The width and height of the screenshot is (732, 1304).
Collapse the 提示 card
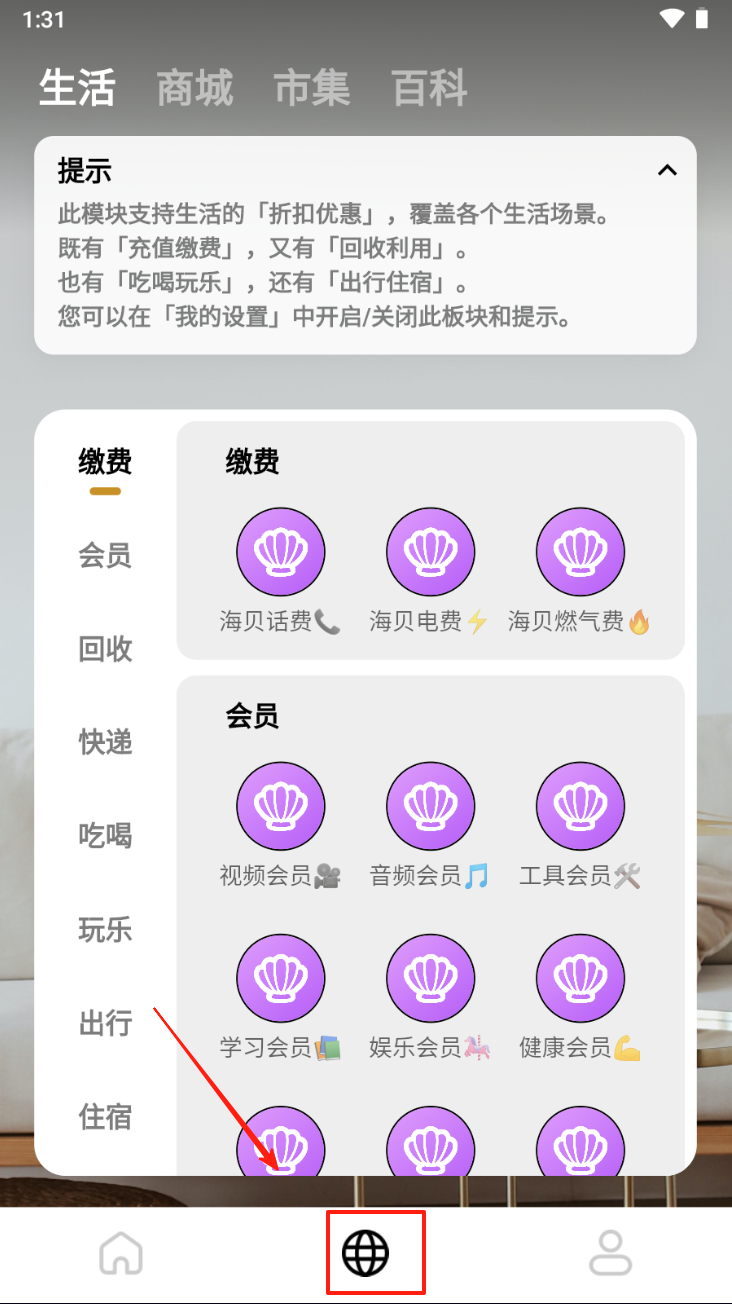click(x=667, y=170)
